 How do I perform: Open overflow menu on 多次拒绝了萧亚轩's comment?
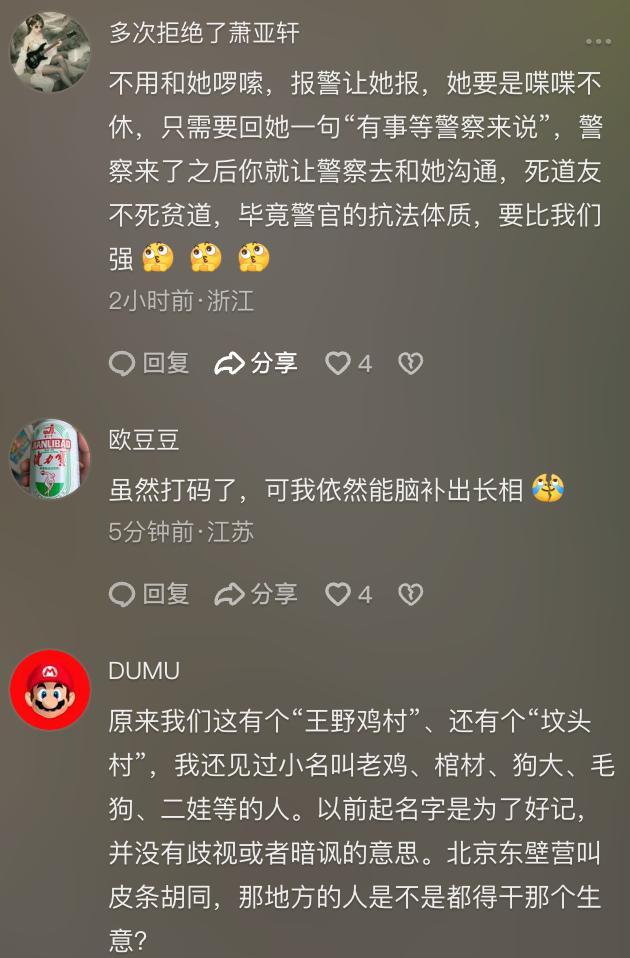click(598, 41)
